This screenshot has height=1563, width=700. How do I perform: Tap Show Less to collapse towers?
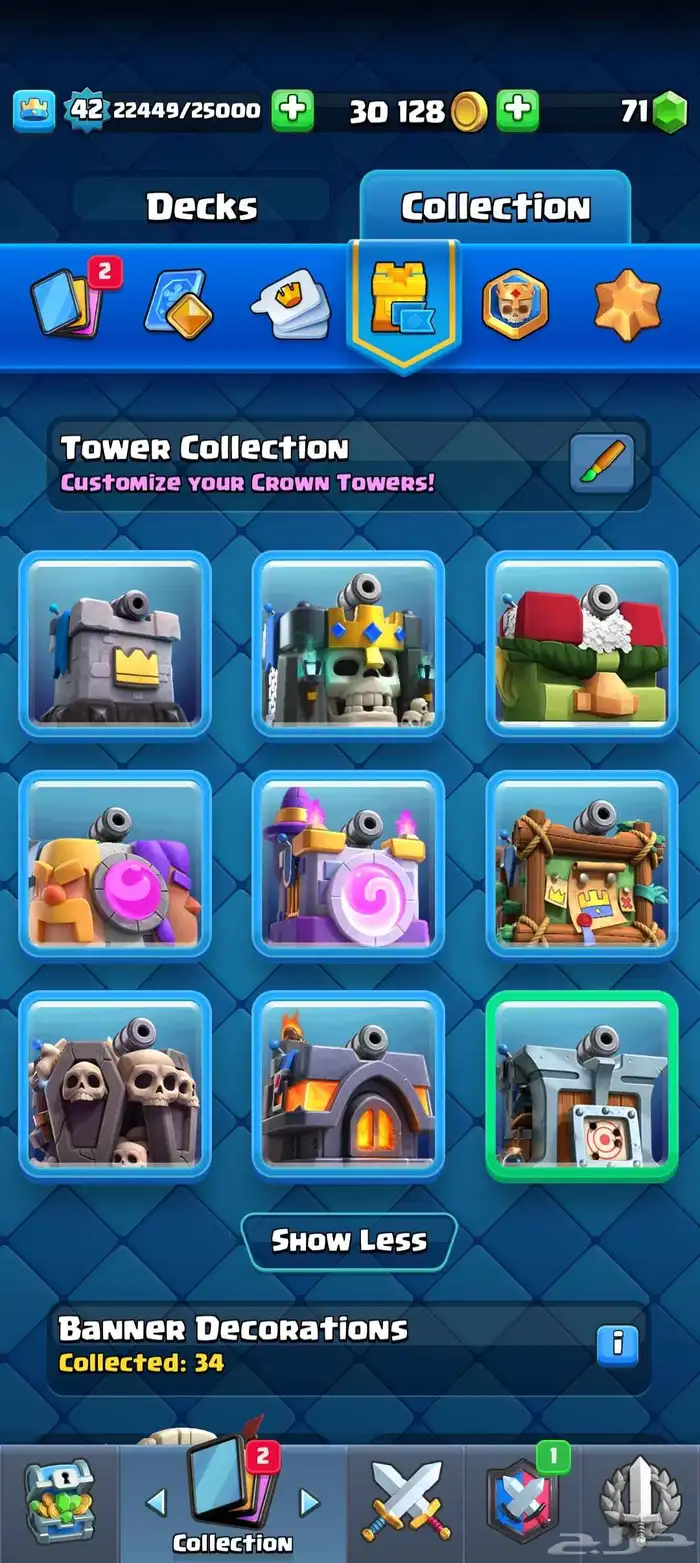pos(349,1241)
